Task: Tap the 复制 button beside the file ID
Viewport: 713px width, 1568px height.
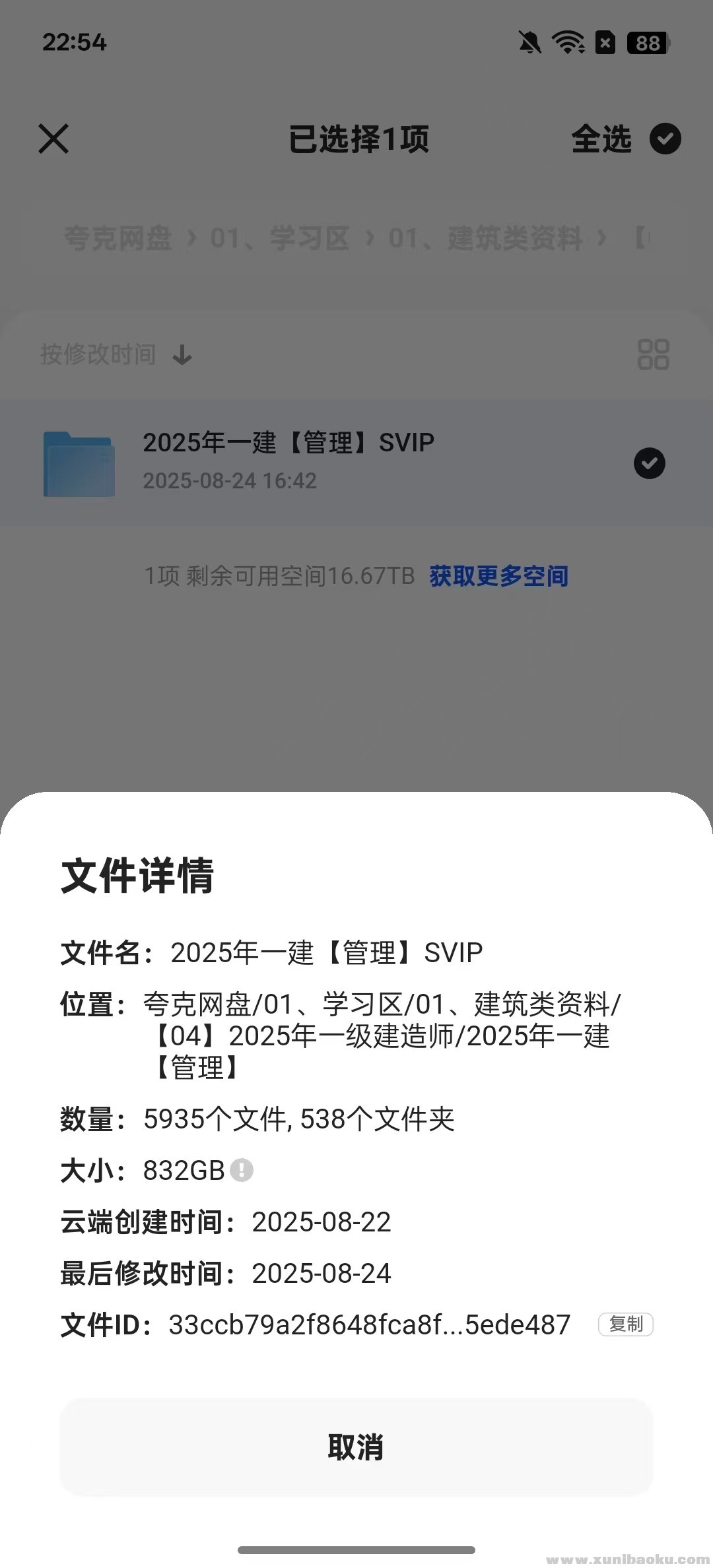Action: click(x=625, y=1324)
